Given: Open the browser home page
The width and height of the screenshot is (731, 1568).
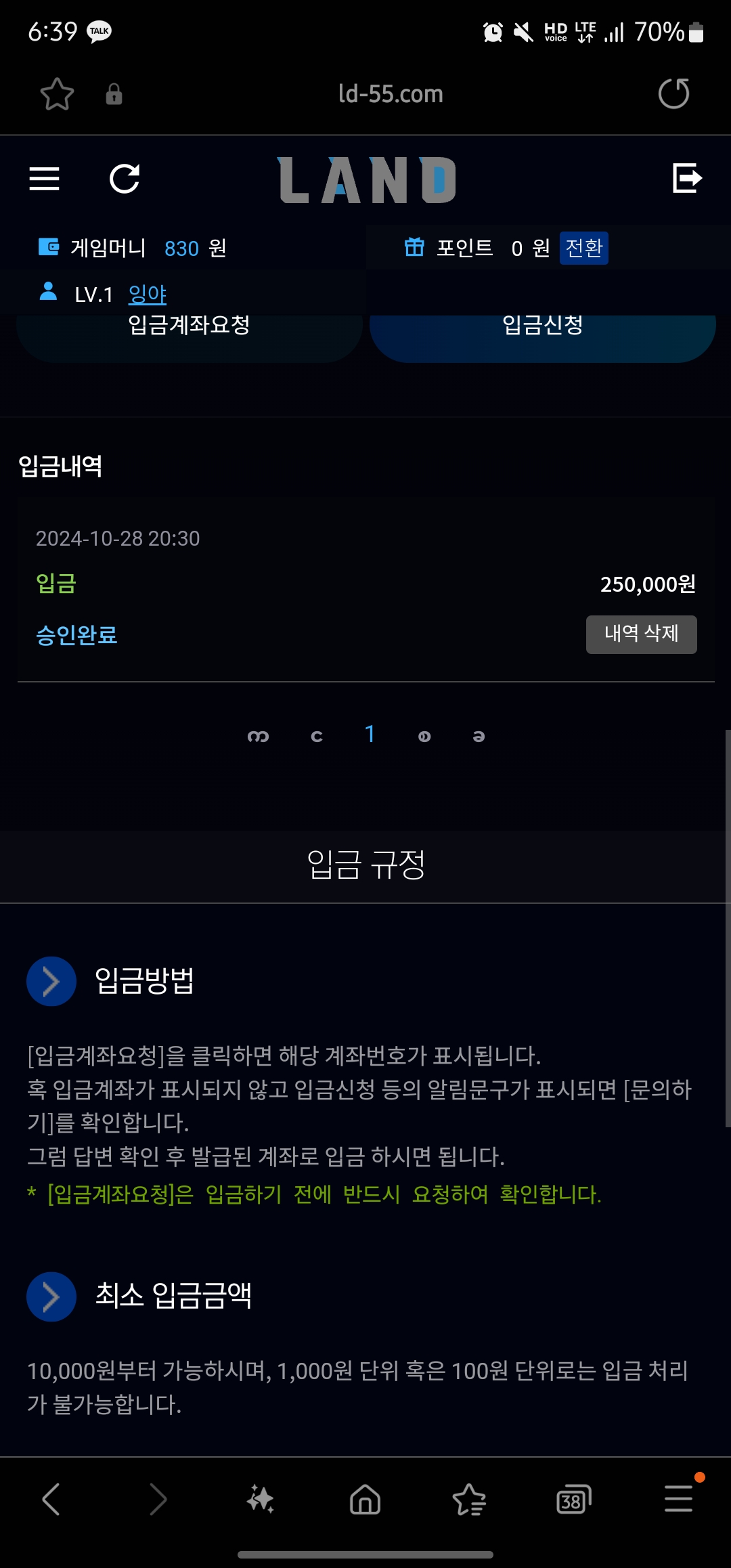Looking at the screenshot, I should pos(365,1499).
